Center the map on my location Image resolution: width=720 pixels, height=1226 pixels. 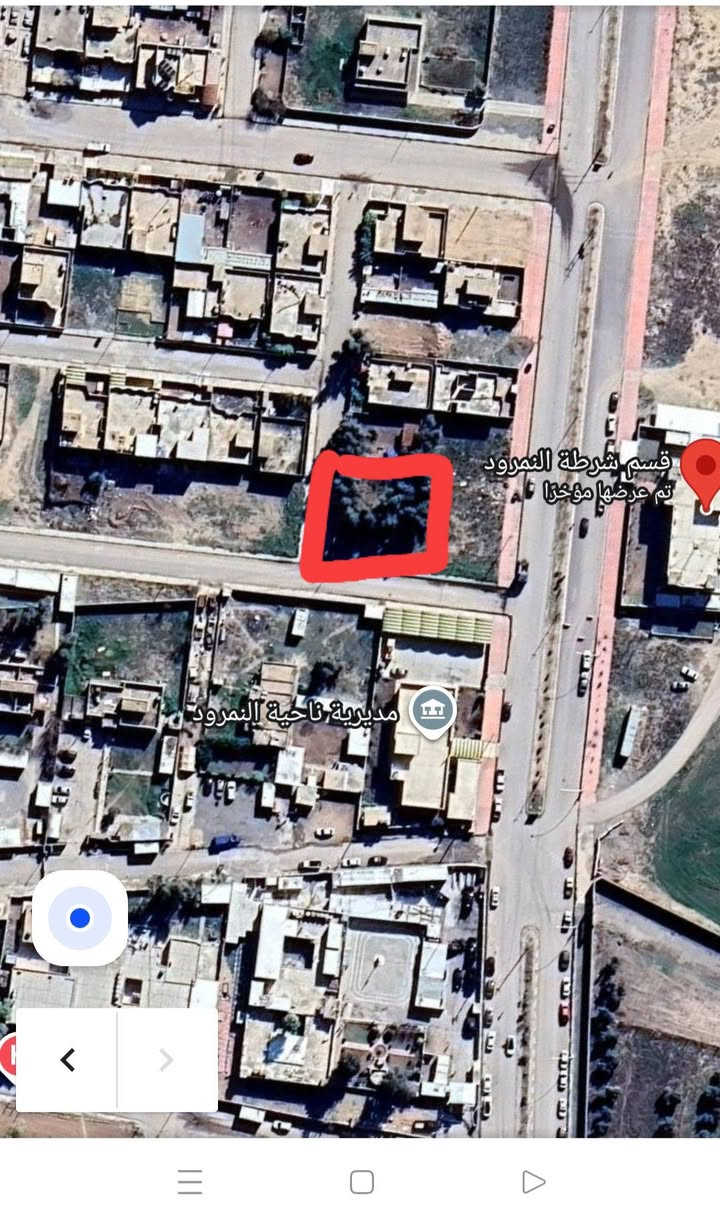click(x=80, y=918)
